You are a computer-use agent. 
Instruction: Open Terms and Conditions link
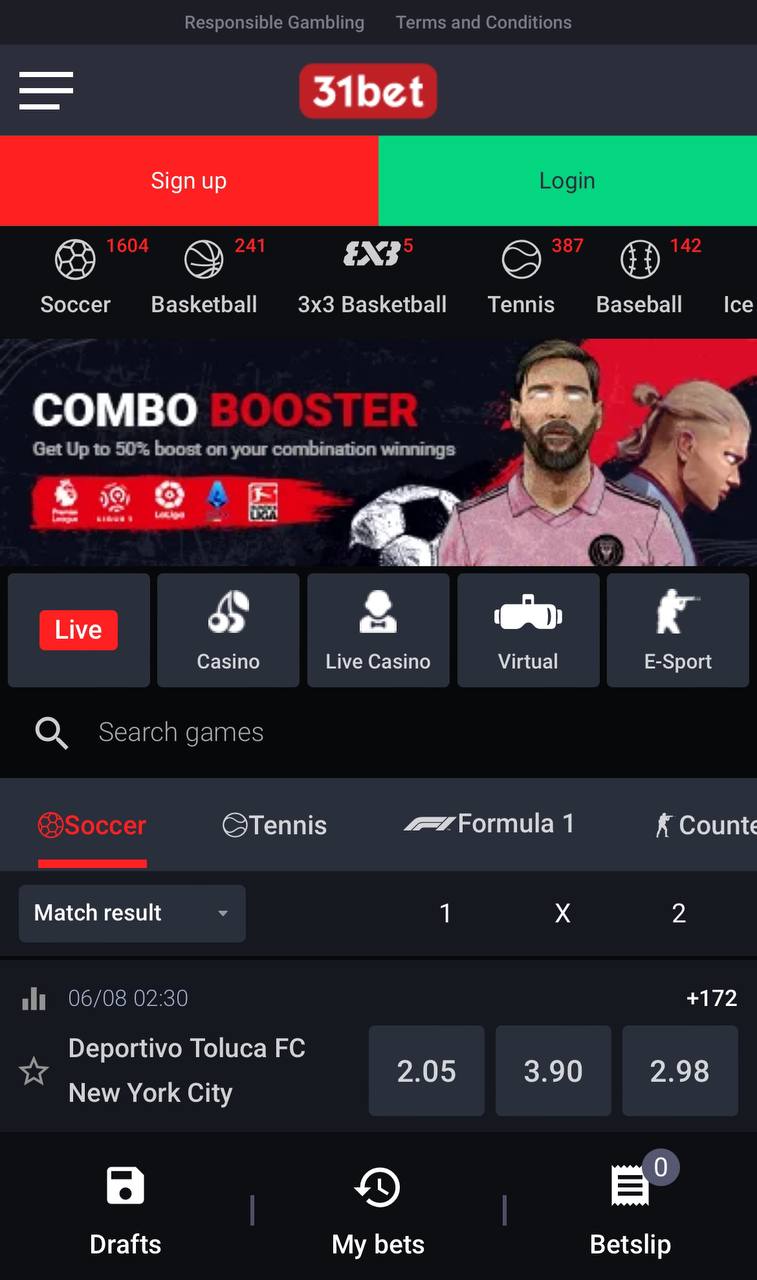pos(483,22)
